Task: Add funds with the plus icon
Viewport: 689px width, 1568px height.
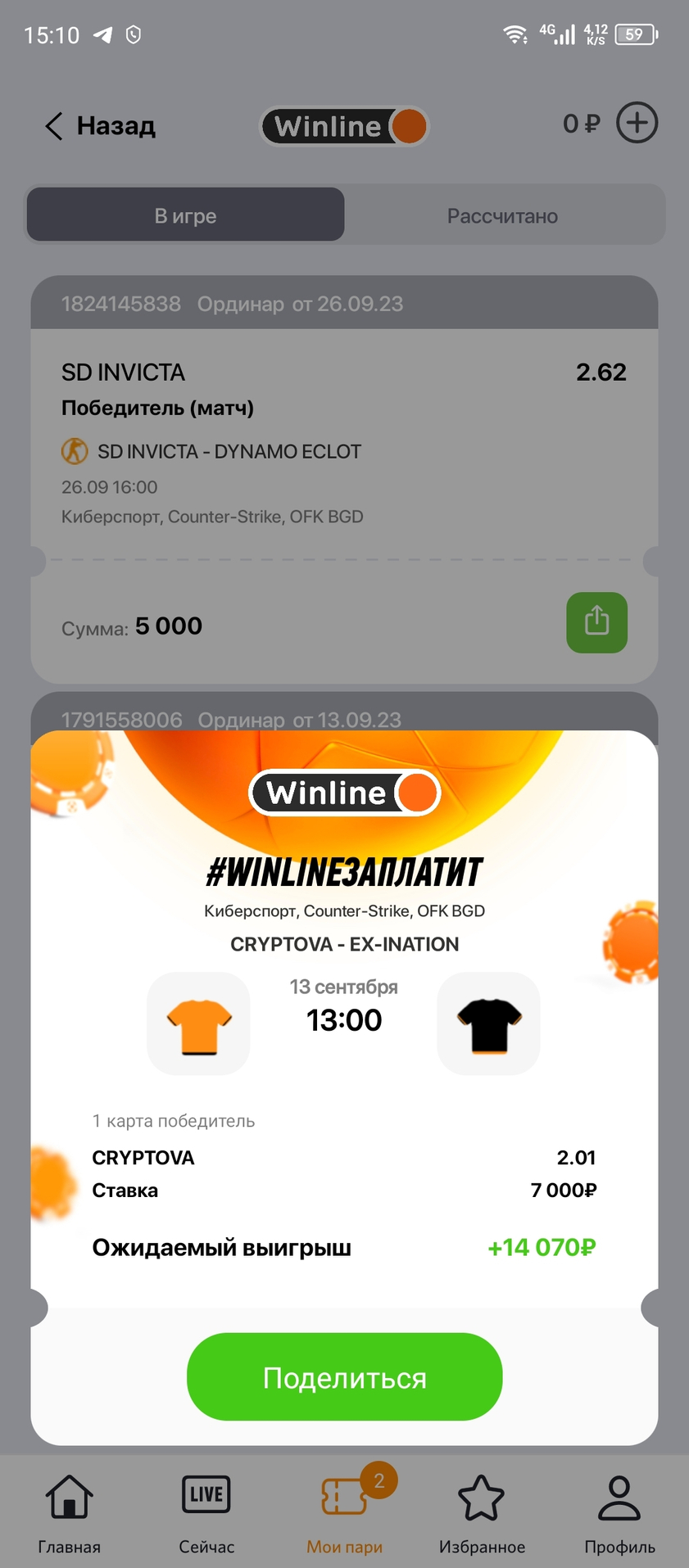Action: [x=637, y=123]
